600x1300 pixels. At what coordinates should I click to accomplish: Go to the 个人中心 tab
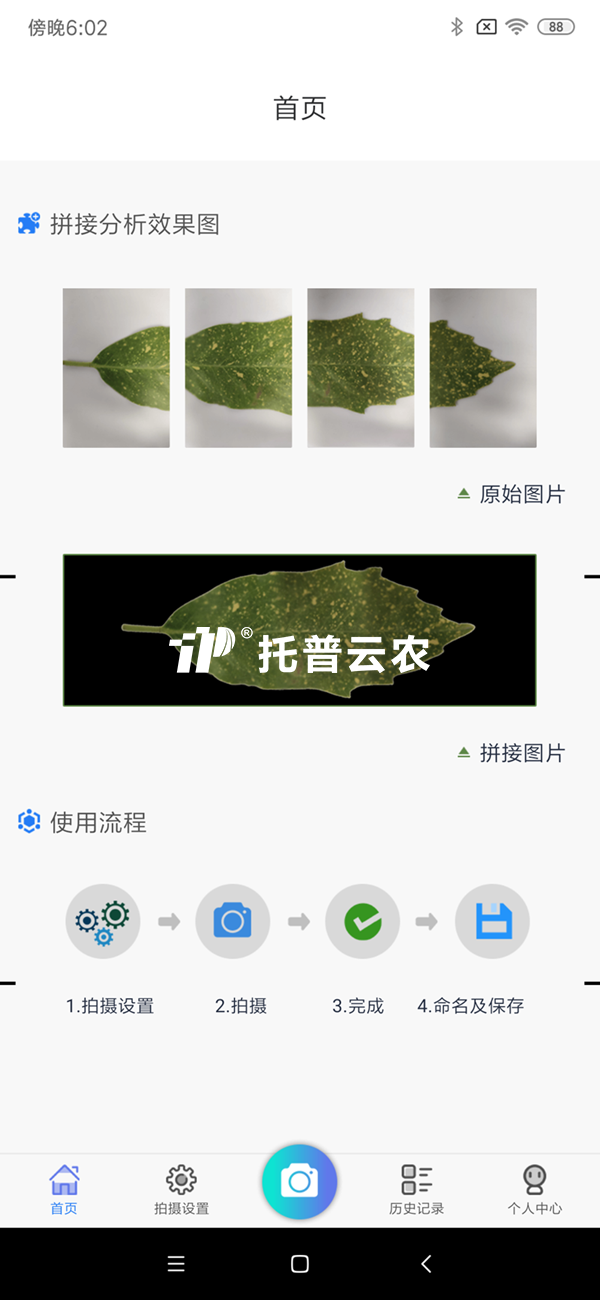click(x=534, y=1189)
